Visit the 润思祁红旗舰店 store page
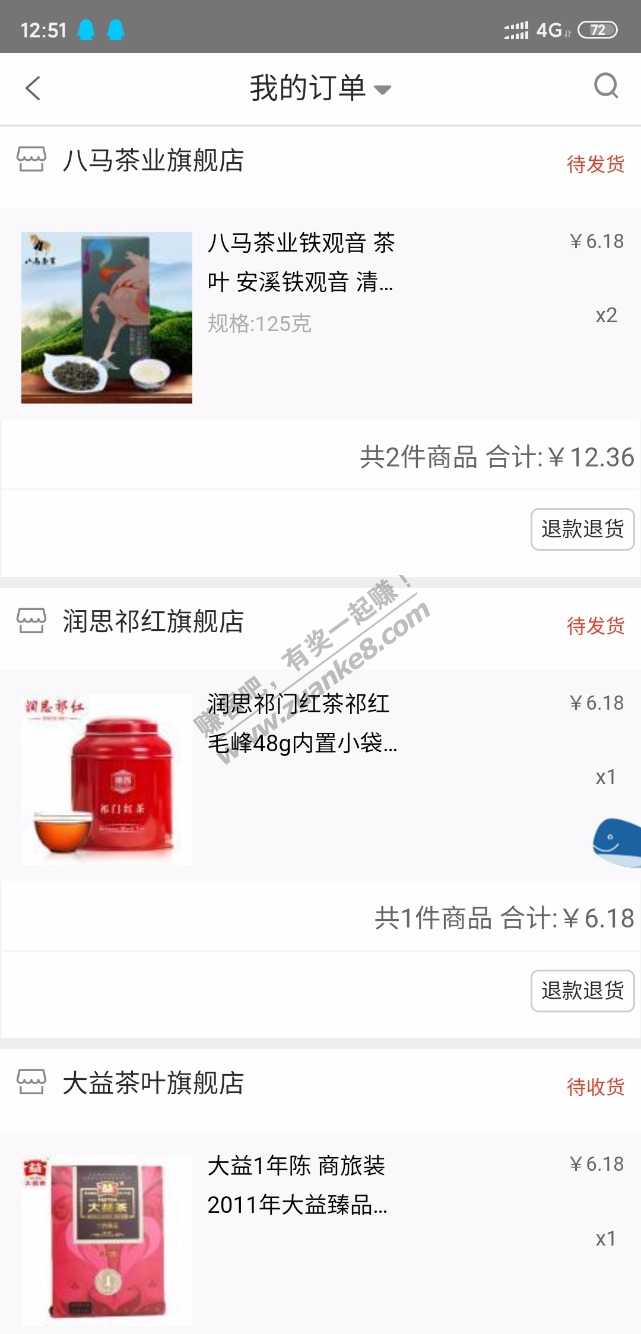This screenshot has width=641, height=1334. click(x=152, y=621)
